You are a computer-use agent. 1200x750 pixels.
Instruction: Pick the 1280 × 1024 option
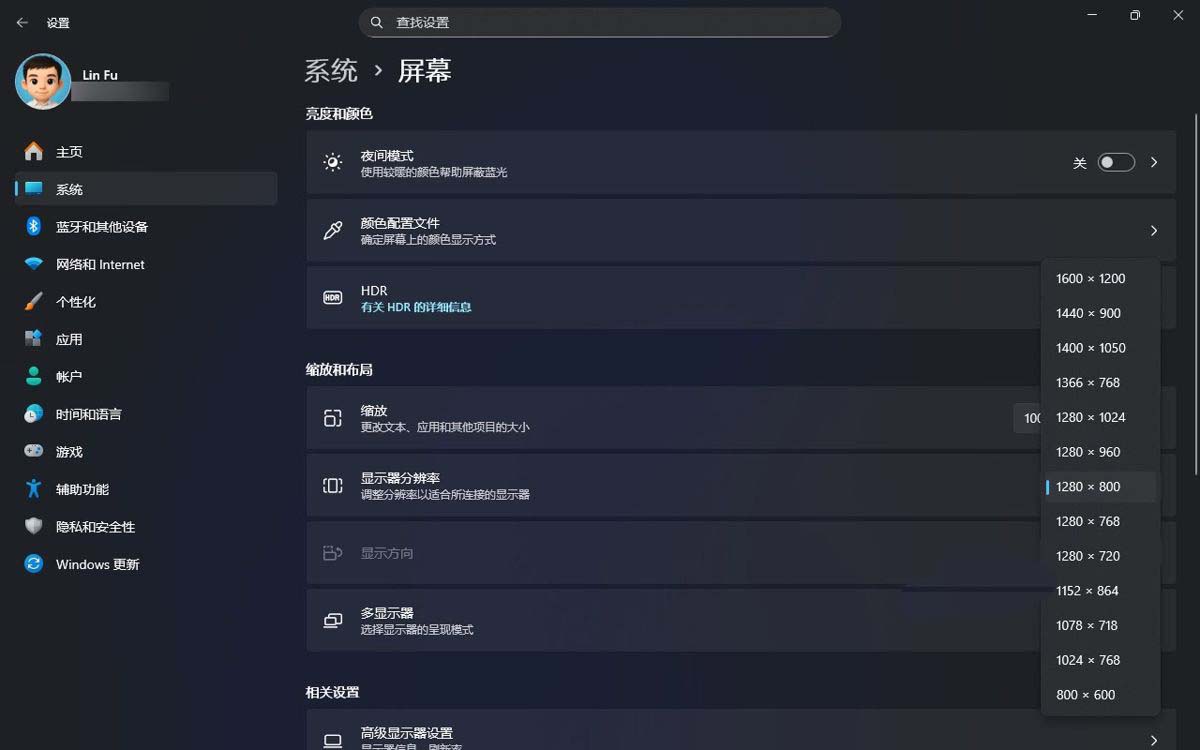pos(1090,417)
